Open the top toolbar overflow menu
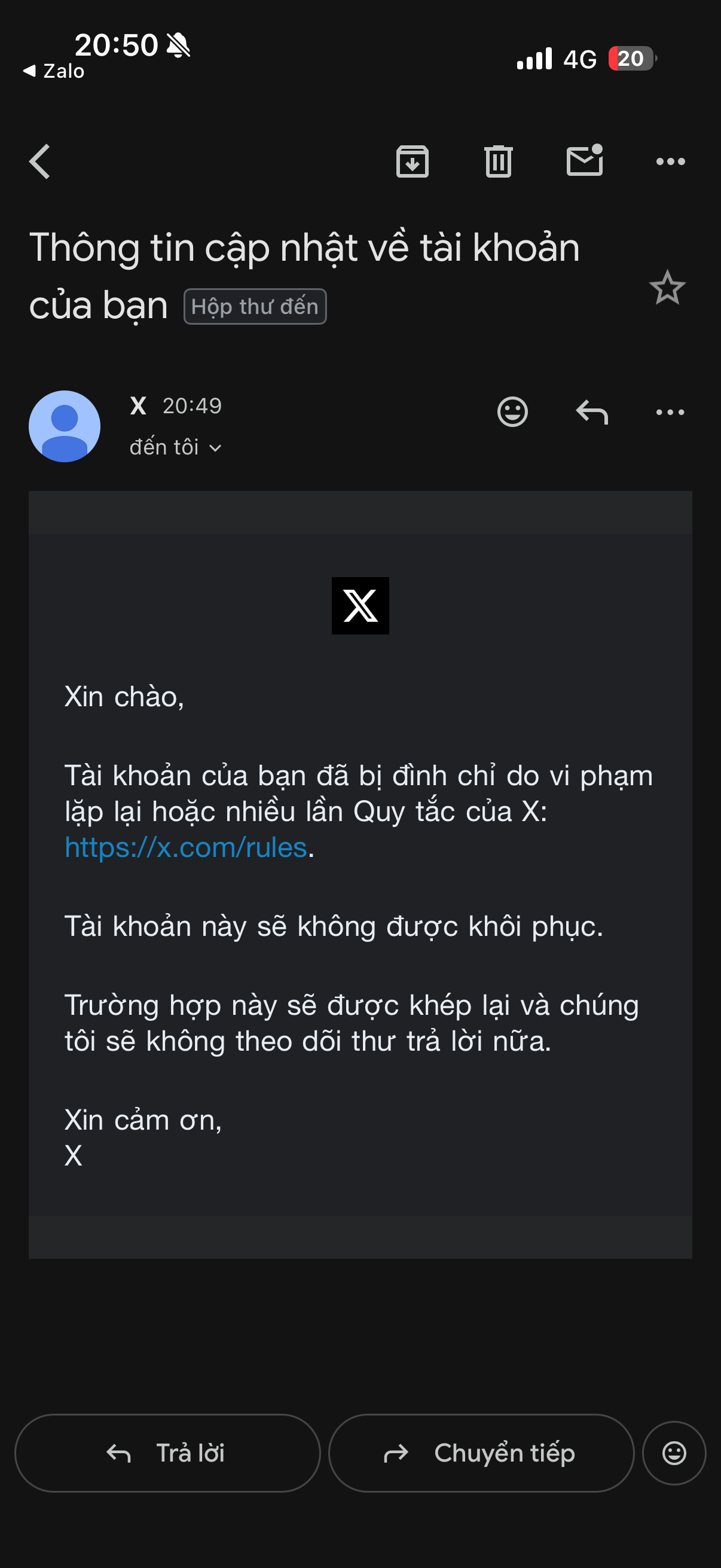The width and height of the screenshot is (721, 1568). pos(670,162)
